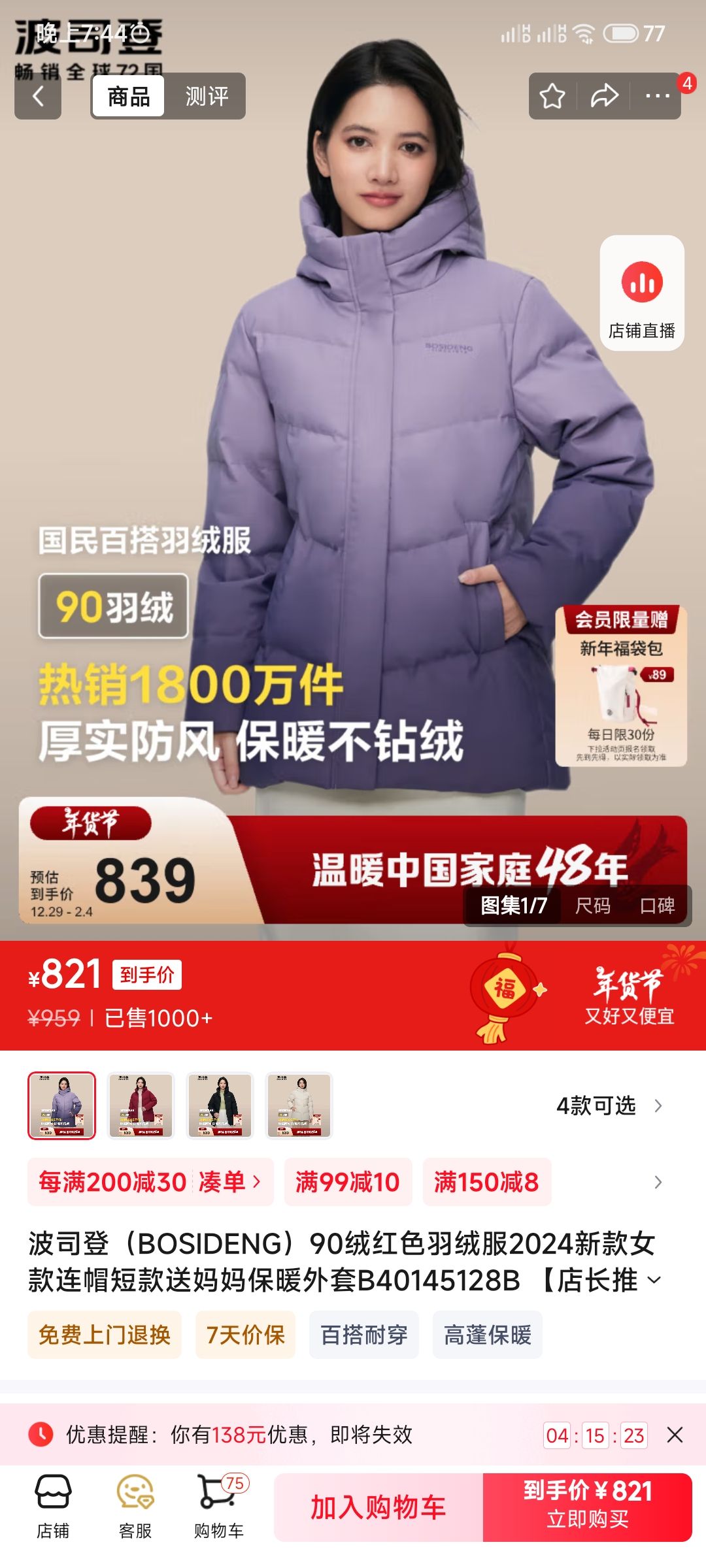This screenshot has width=706, height=1568.
Task: Open the three-dot overflow menu
Action: (x=657, y=96)
